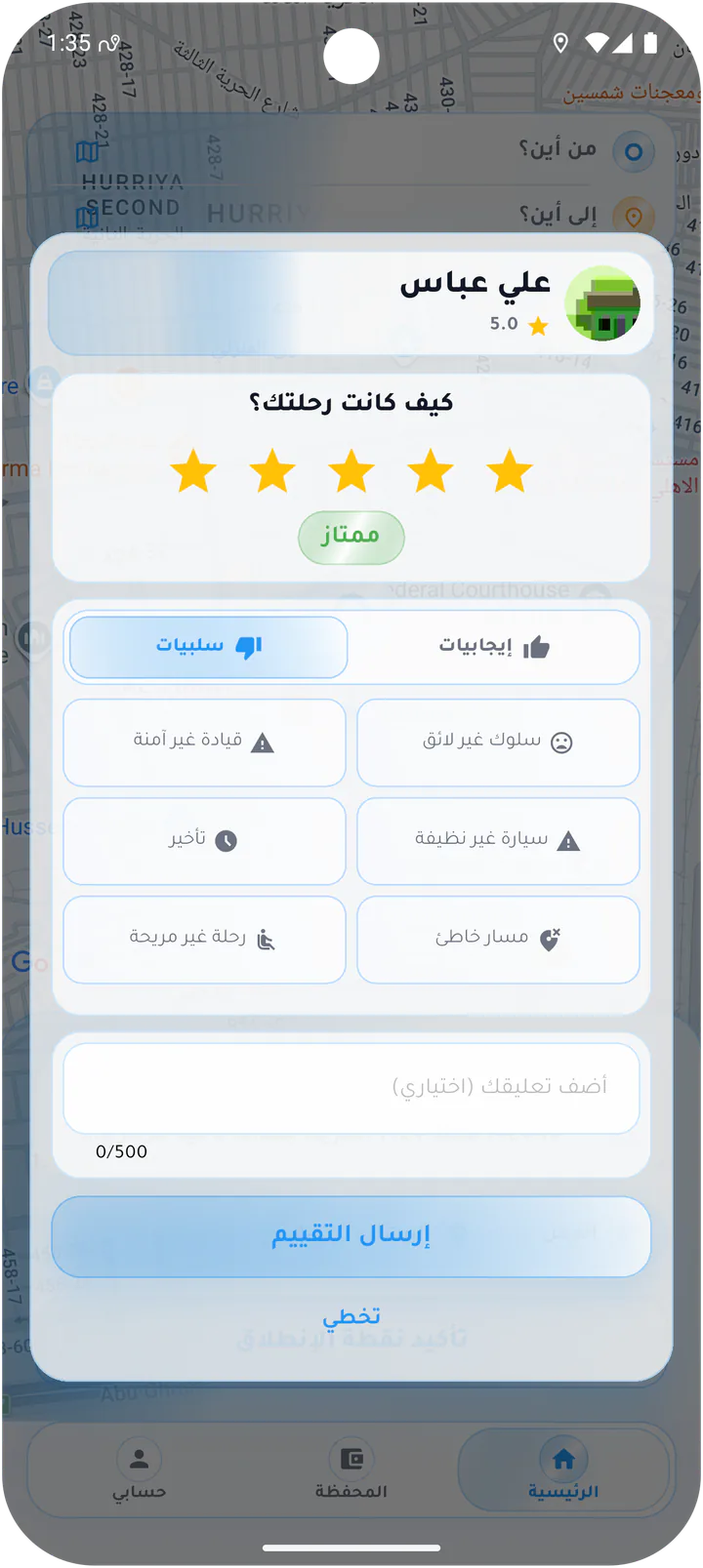Focus the أضف تعليقك comment field
Image resolution: width=703 pixels, height=1568 pixels.
[x=351, y=1087]
